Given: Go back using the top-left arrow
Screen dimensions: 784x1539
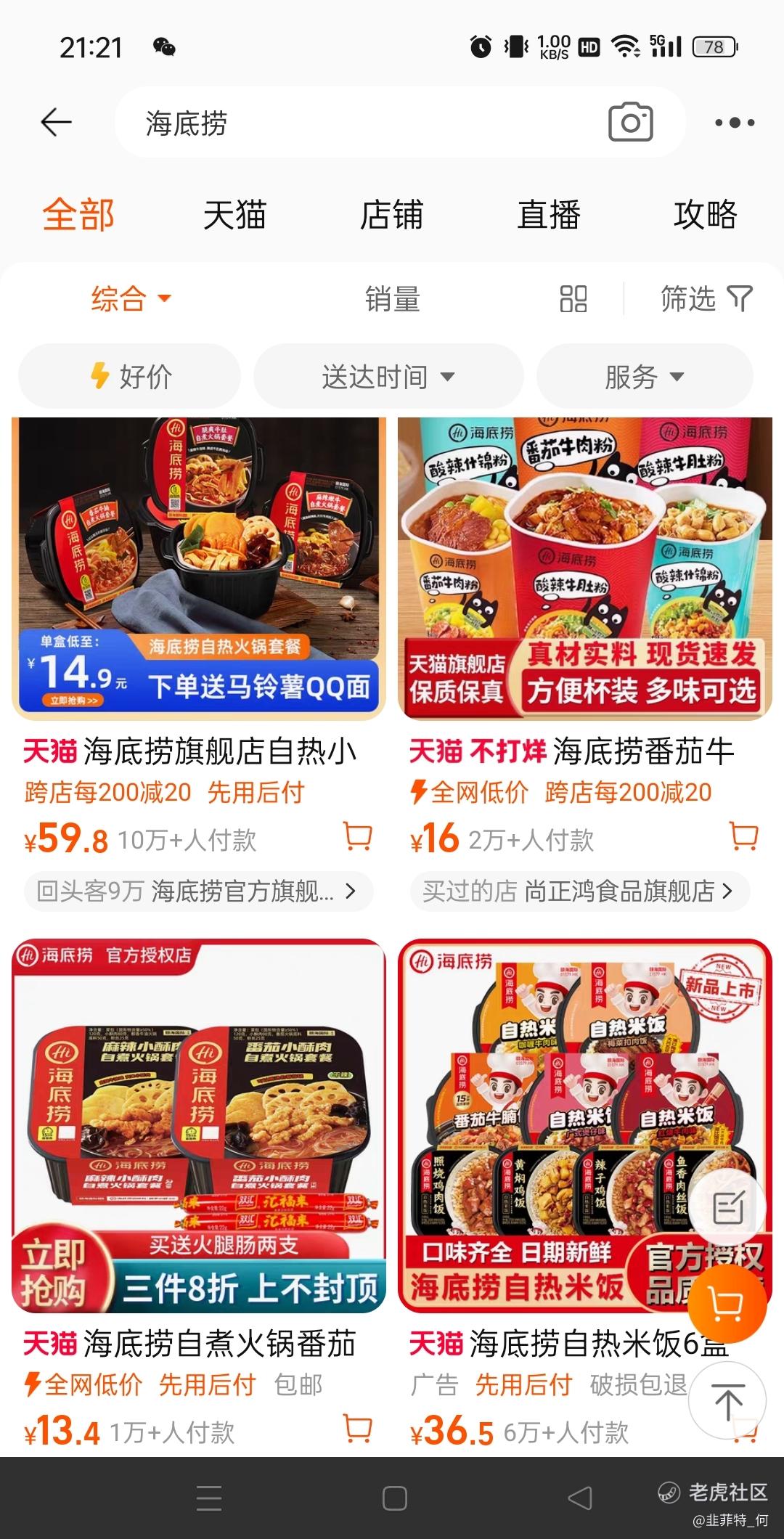Looking at the screenshot, I should click(x=56, y=123).
